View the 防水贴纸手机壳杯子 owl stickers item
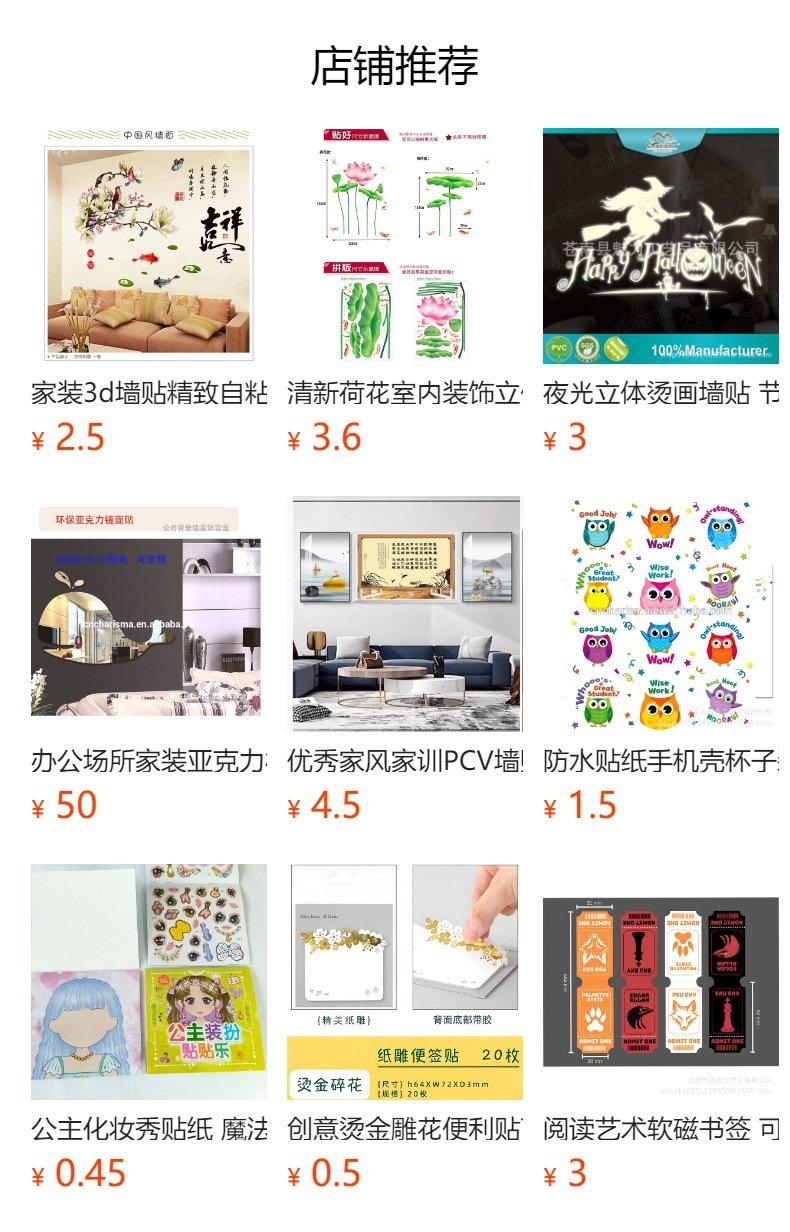Screen dimensions: 790x1232 [x=661, y=614]
